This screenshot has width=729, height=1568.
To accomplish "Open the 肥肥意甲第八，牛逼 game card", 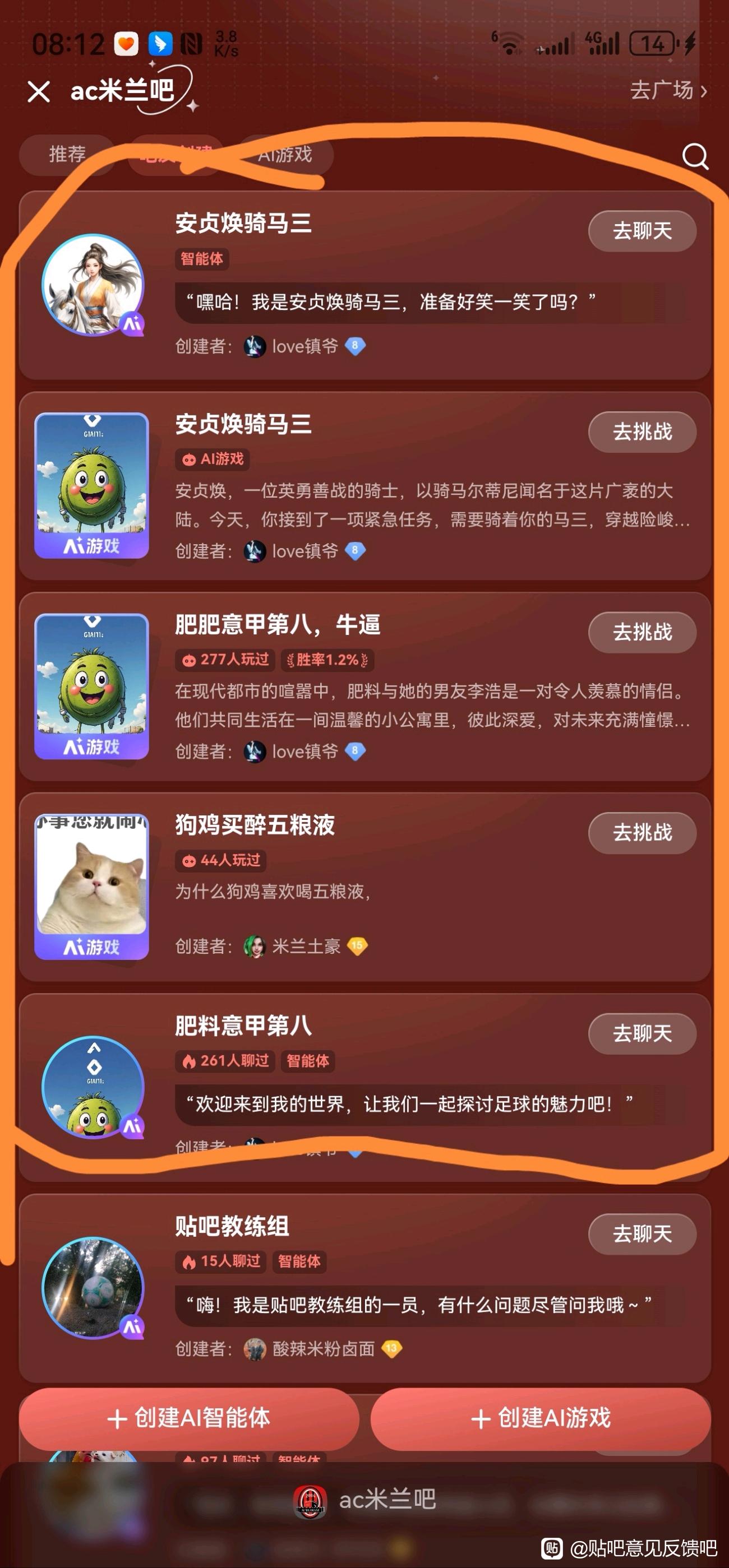I will [x=277, y=624].
